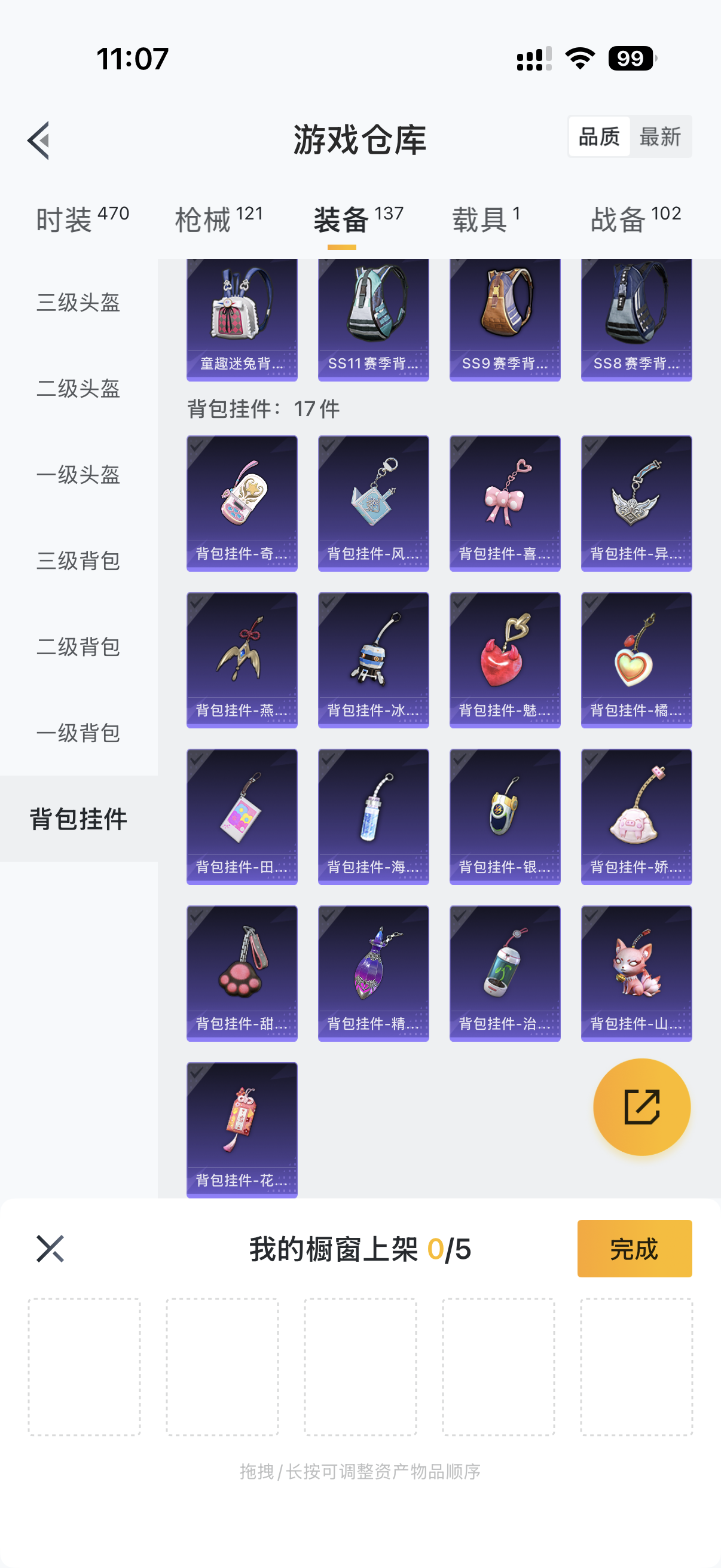
Task: Tap the orange share floating button
Action: [641, 1106]
